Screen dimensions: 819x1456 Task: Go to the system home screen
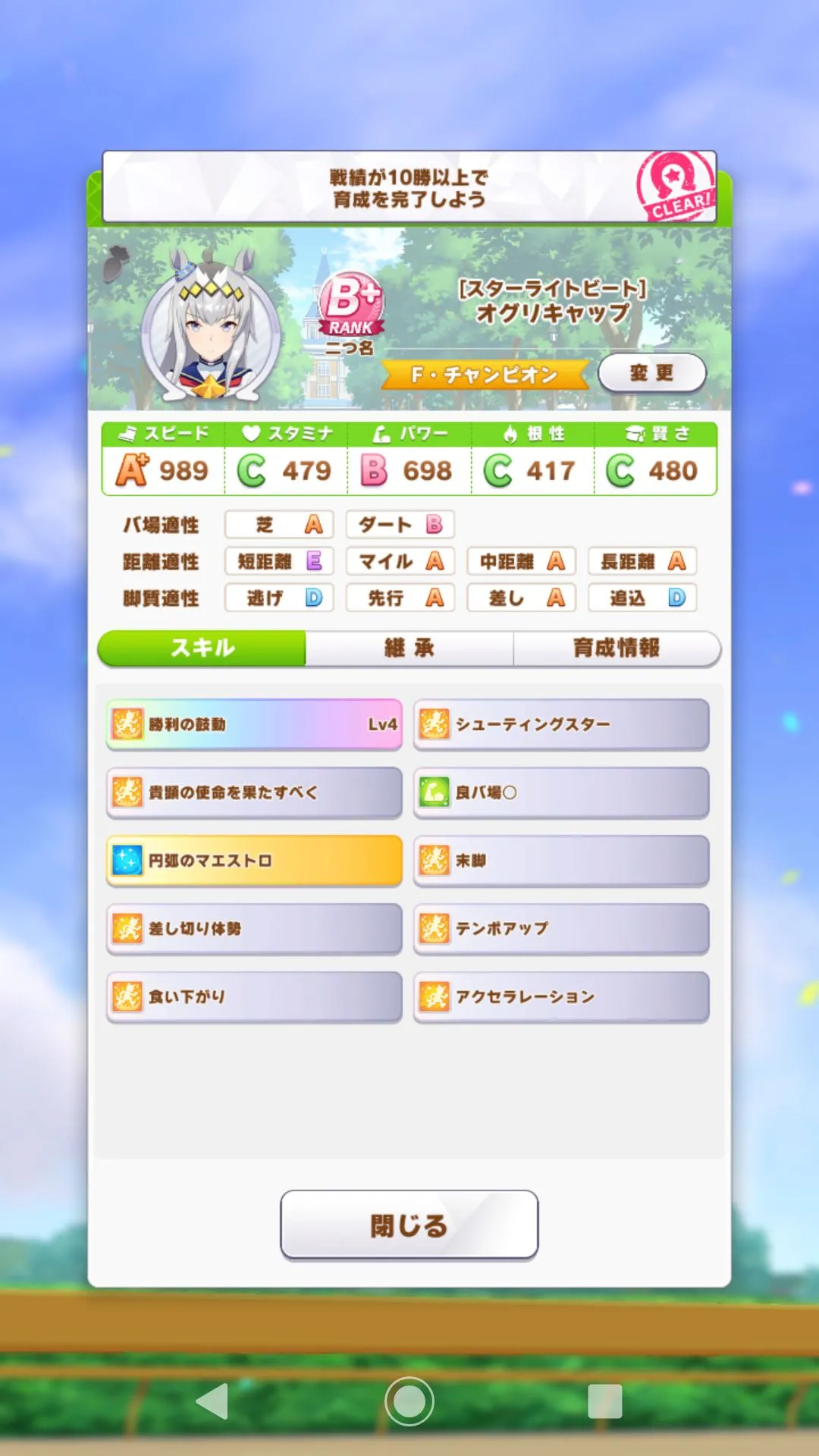point(409,1401)
